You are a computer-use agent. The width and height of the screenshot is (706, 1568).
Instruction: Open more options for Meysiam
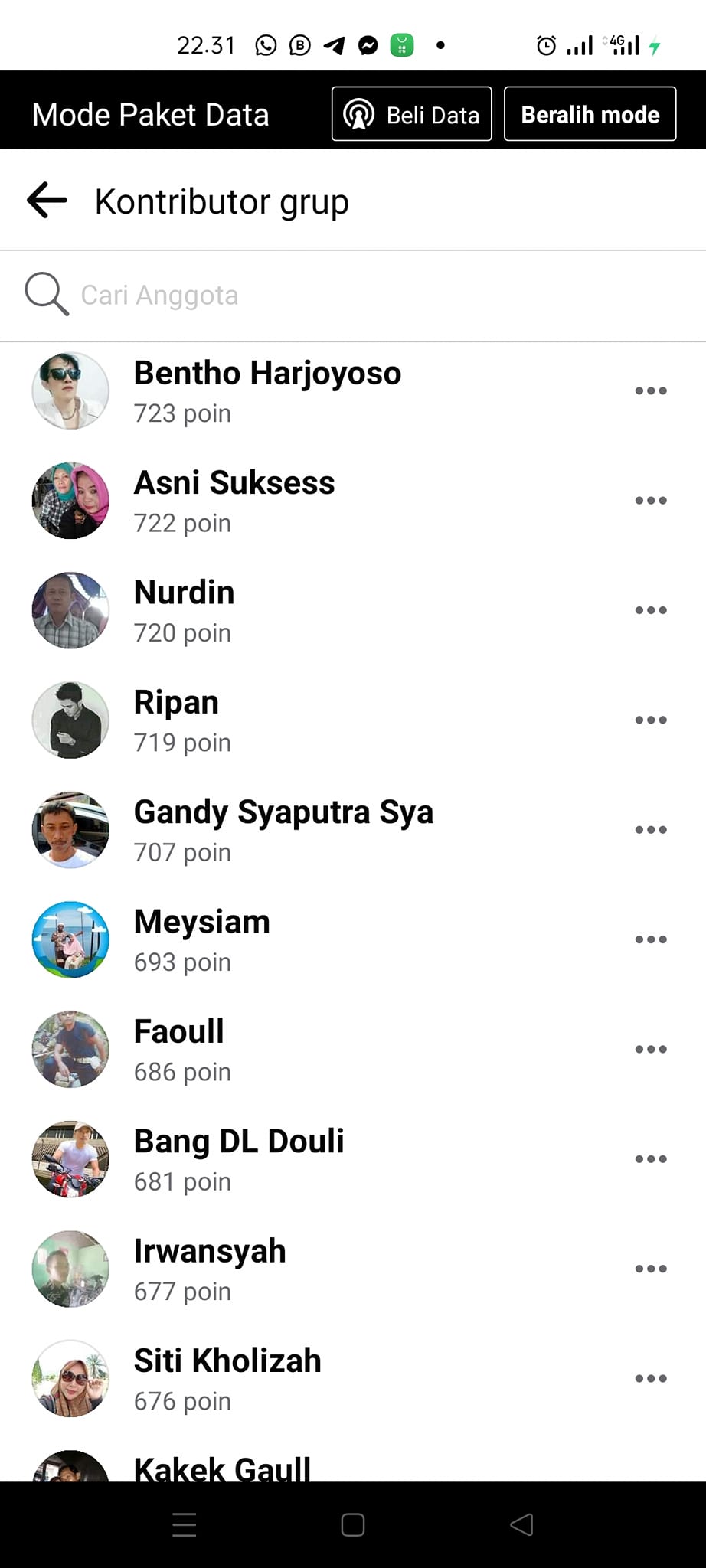pyautogui.click(x=651, y=939)
